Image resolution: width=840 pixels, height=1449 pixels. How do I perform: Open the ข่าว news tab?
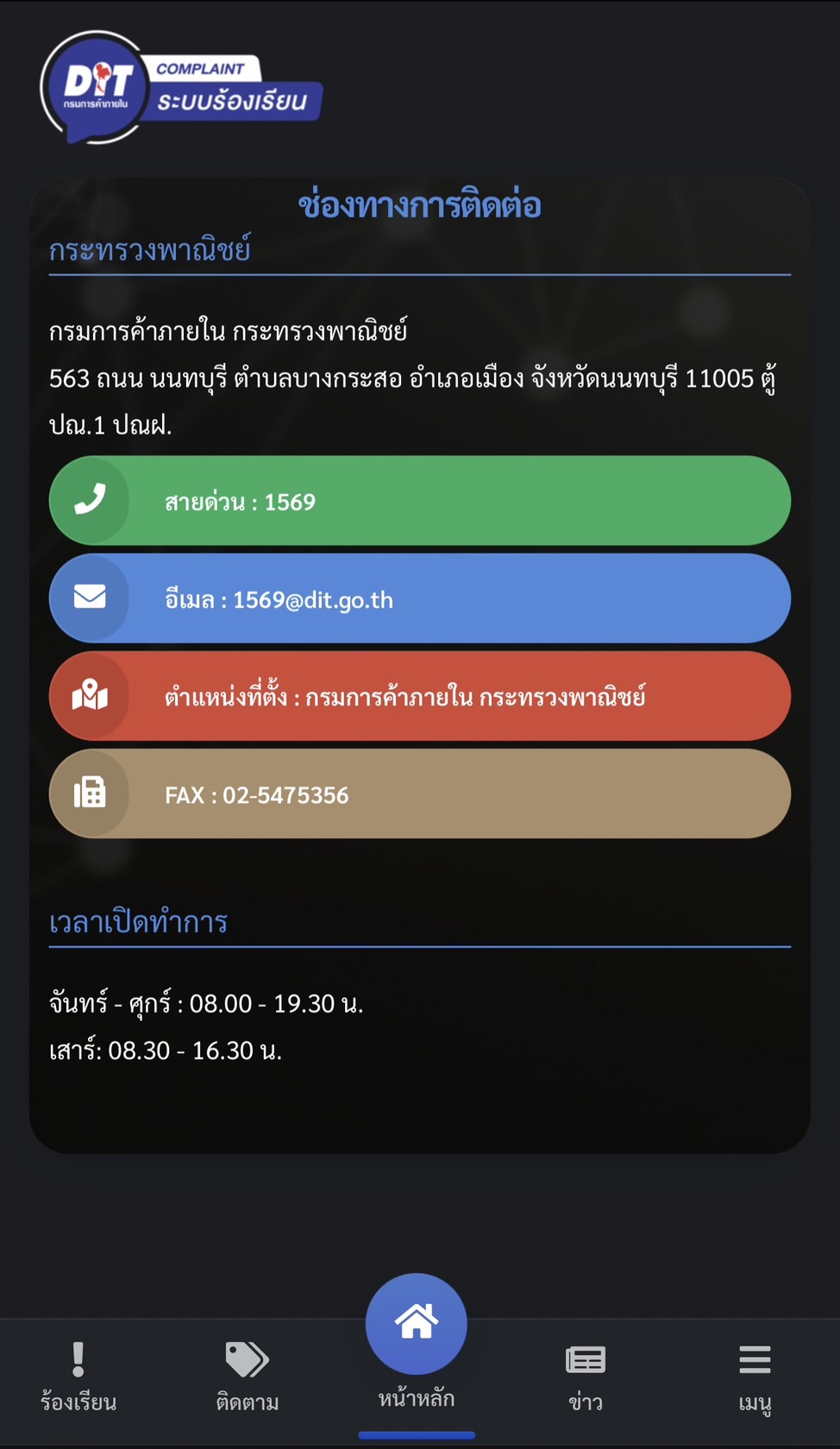[x=586, y=1377]
